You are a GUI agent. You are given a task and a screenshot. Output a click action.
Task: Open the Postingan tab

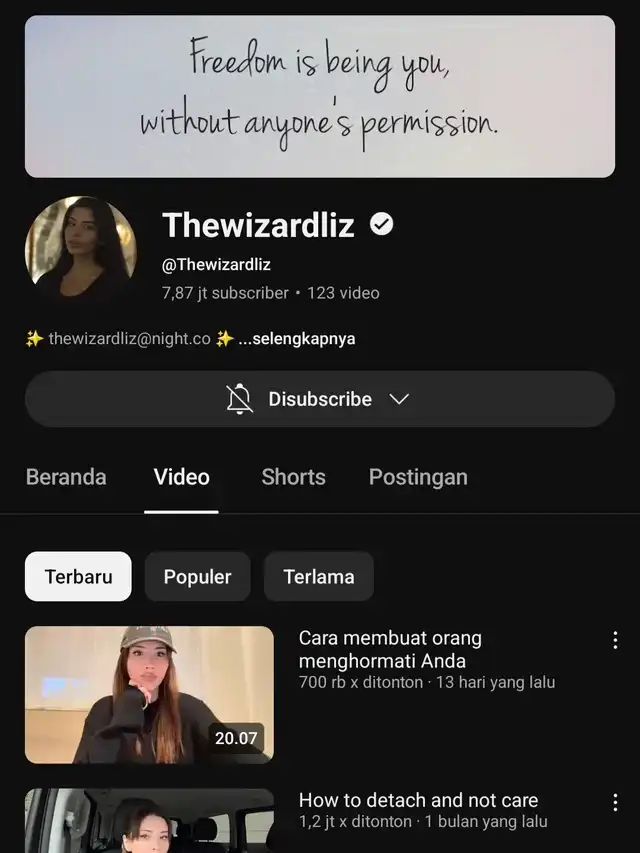coord(418,477)
